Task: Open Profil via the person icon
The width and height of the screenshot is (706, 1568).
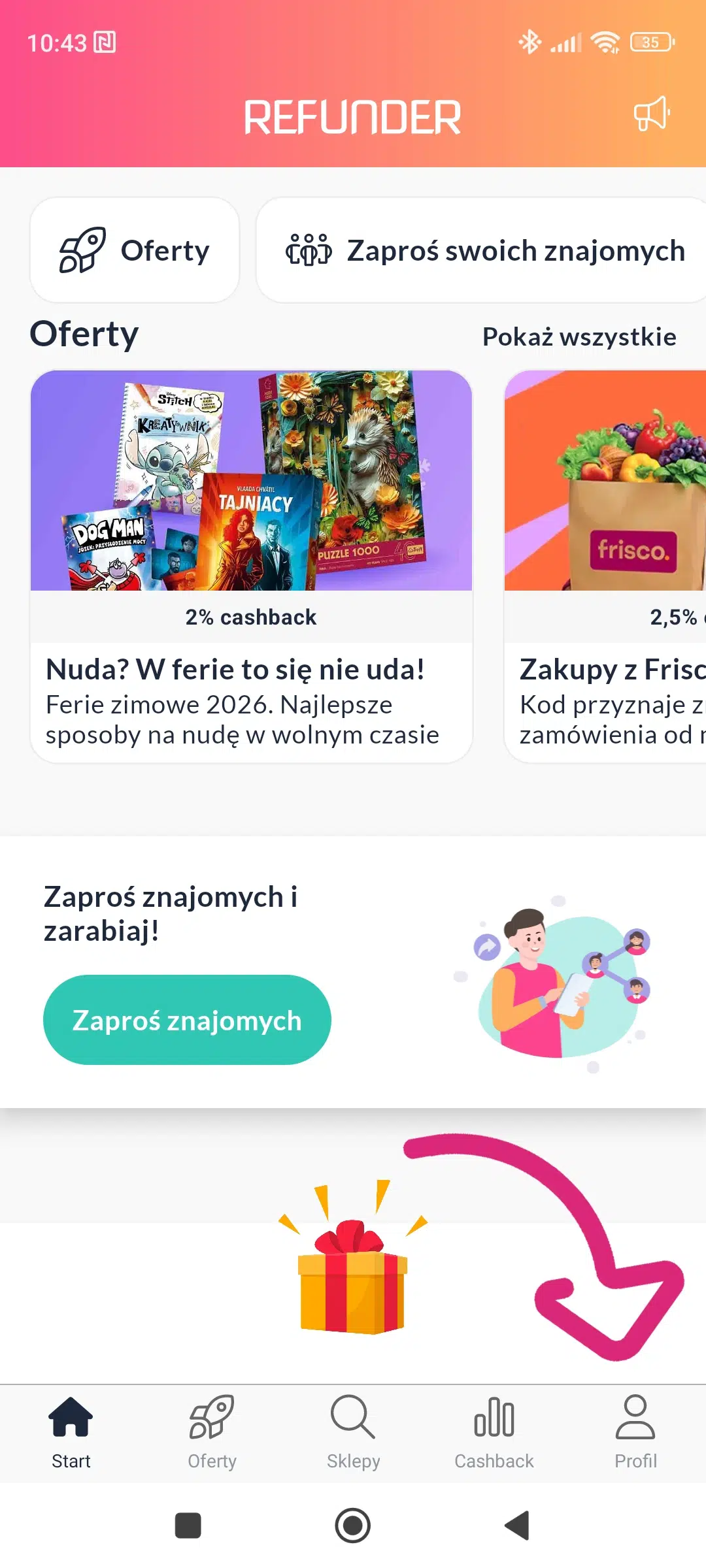Action: coord(635,1419)
